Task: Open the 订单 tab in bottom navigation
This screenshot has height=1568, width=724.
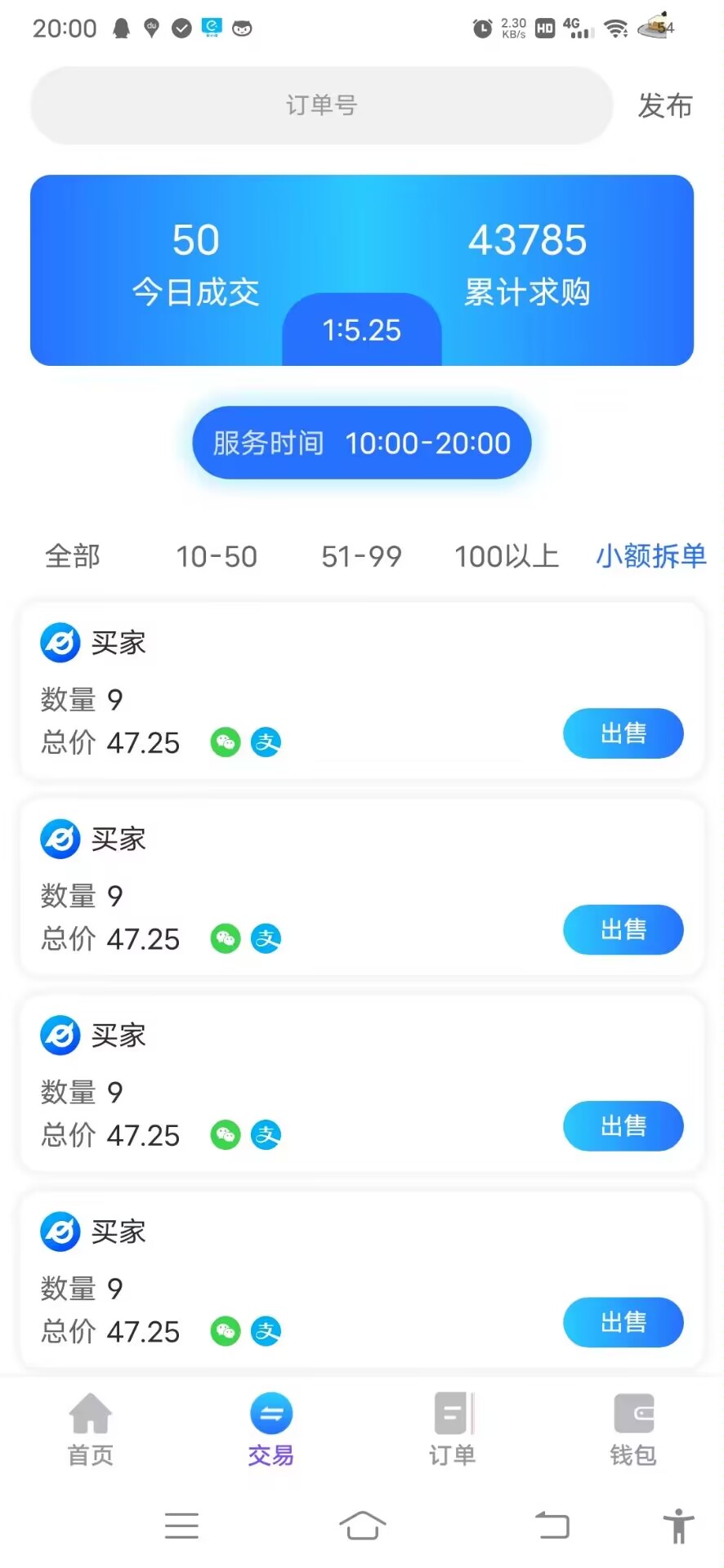Action: pos(452,1429)
